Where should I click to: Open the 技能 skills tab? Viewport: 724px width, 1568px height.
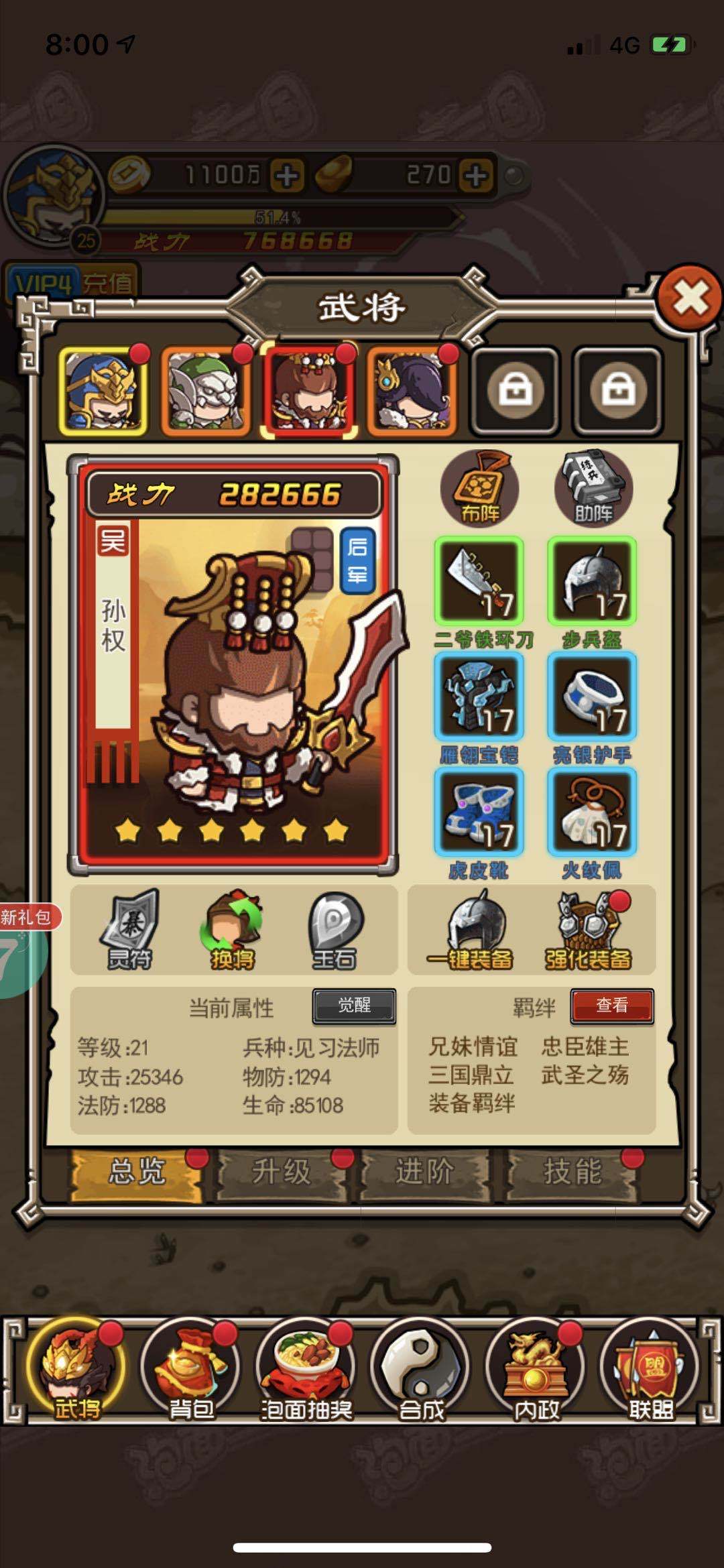(x=572, y=1172)
